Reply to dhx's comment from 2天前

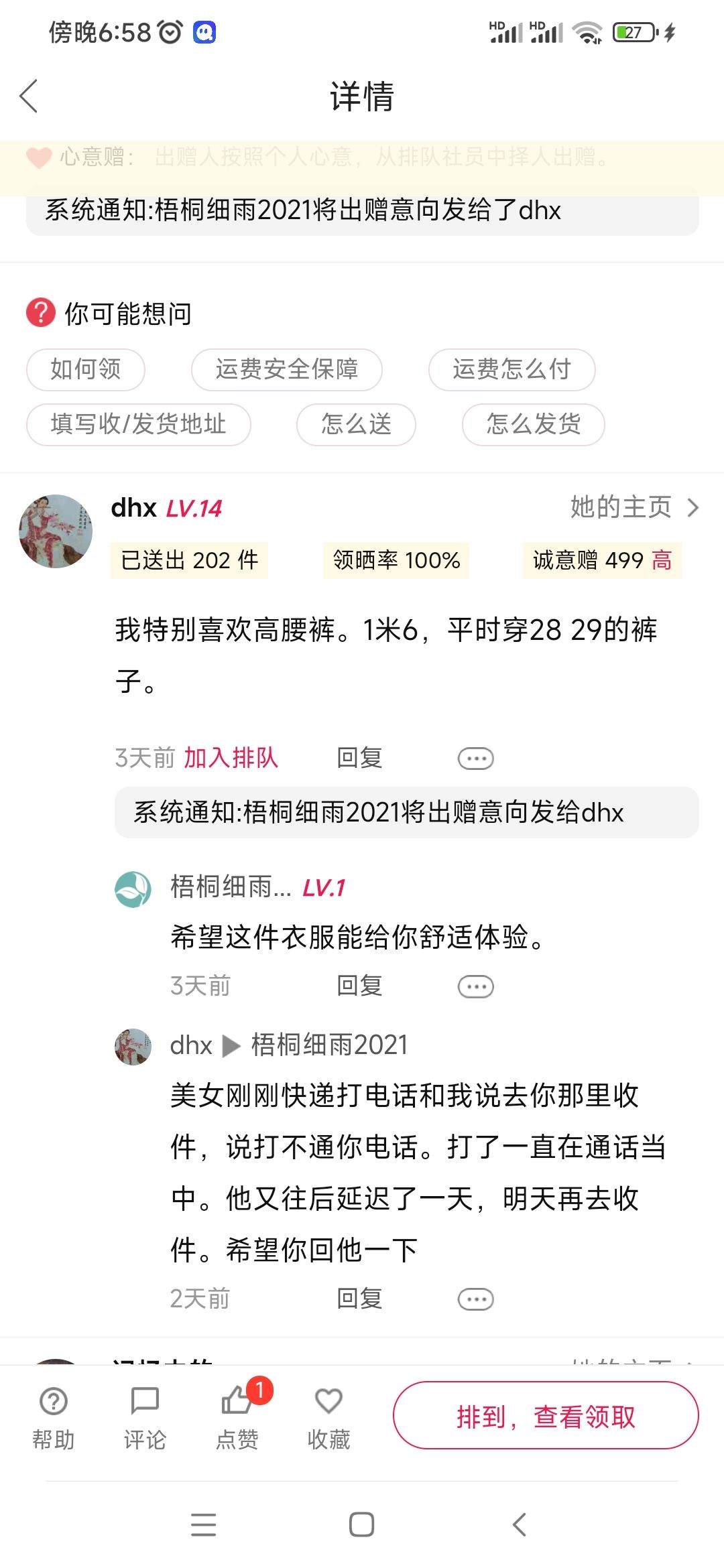[x=359, y=1299]
